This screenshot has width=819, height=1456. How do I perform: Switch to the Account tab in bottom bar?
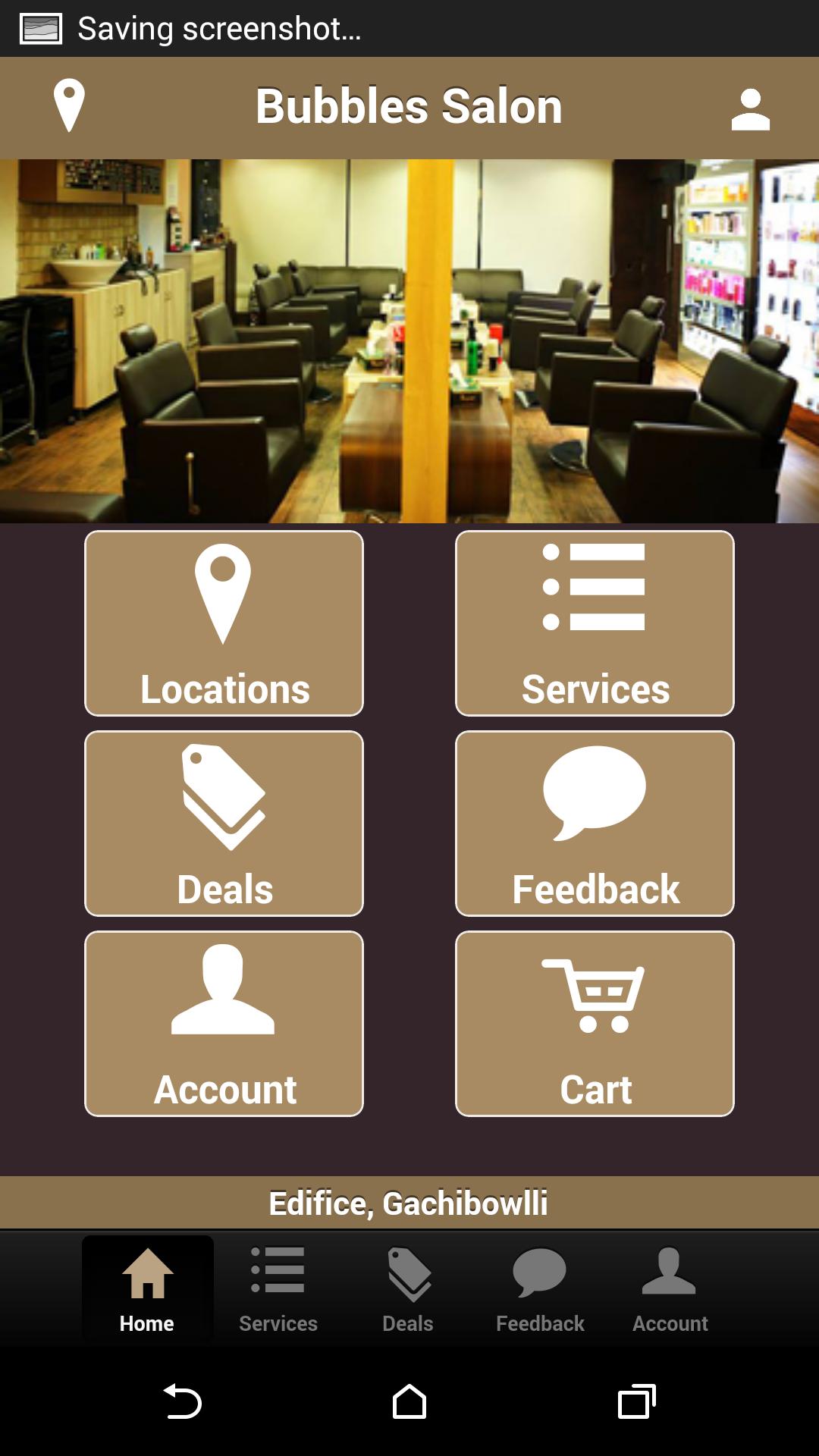point(670,1289)
